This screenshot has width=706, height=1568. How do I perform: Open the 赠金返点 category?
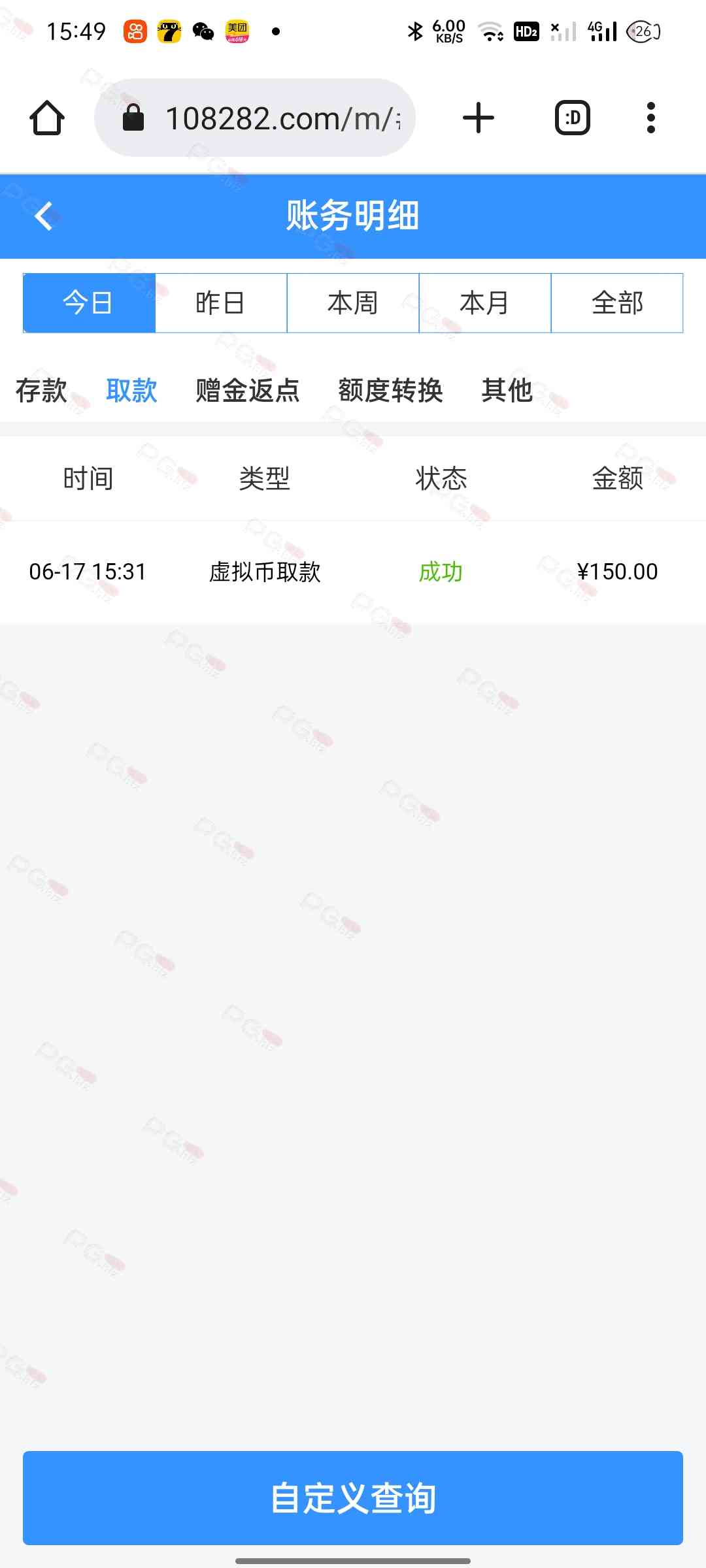pyautogui.click(x=248, y=391)
